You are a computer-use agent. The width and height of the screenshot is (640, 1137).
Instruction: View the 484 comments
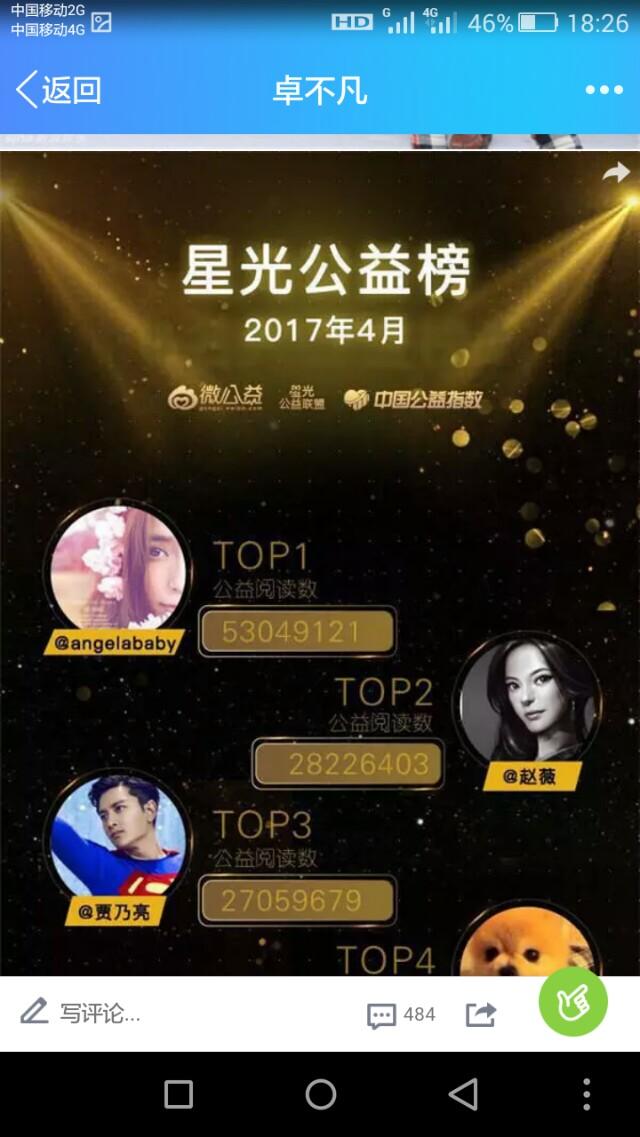(x=401, y=1015)
